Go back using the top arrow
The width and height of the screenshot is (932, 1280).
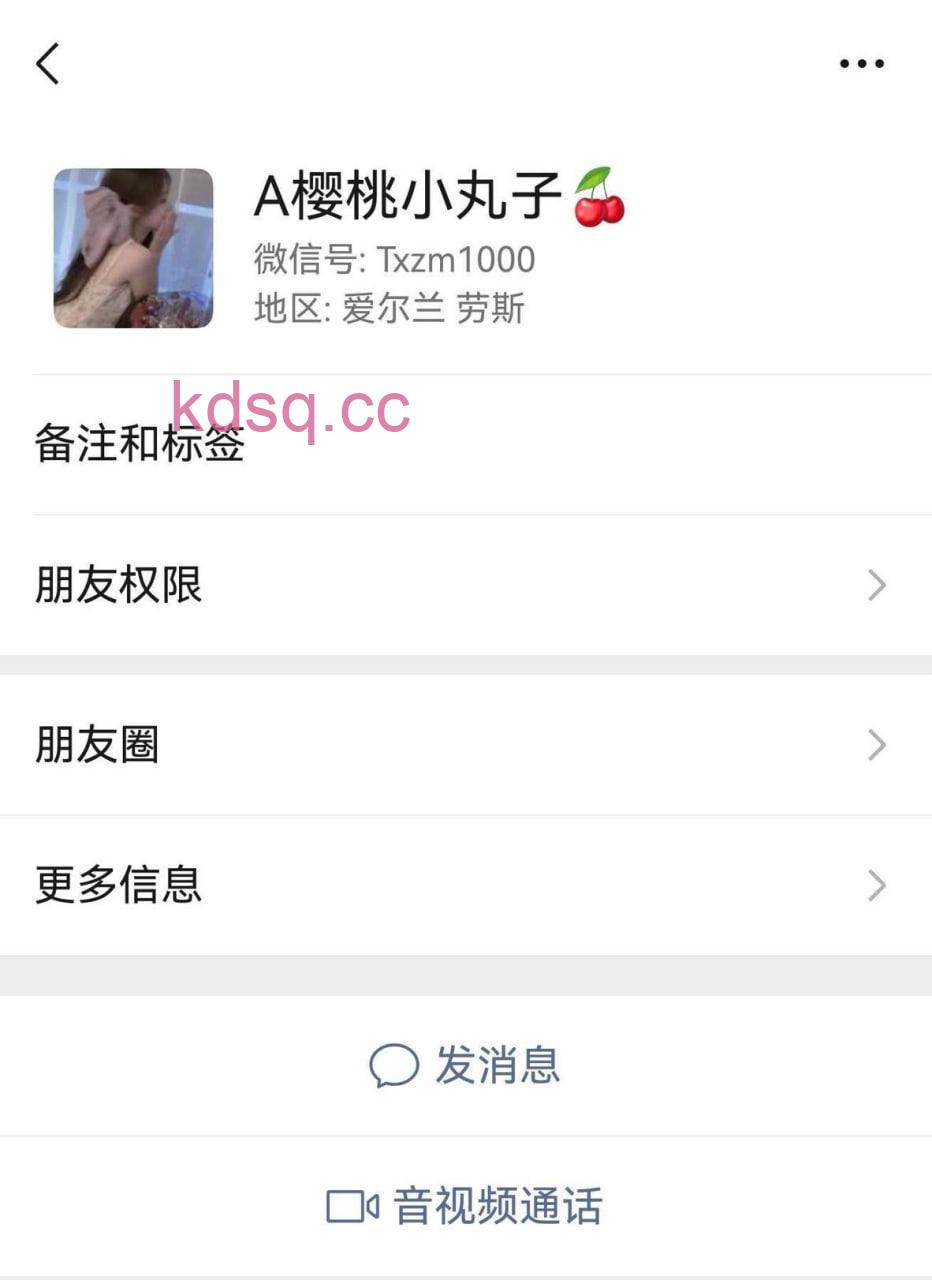coord(48,64)
